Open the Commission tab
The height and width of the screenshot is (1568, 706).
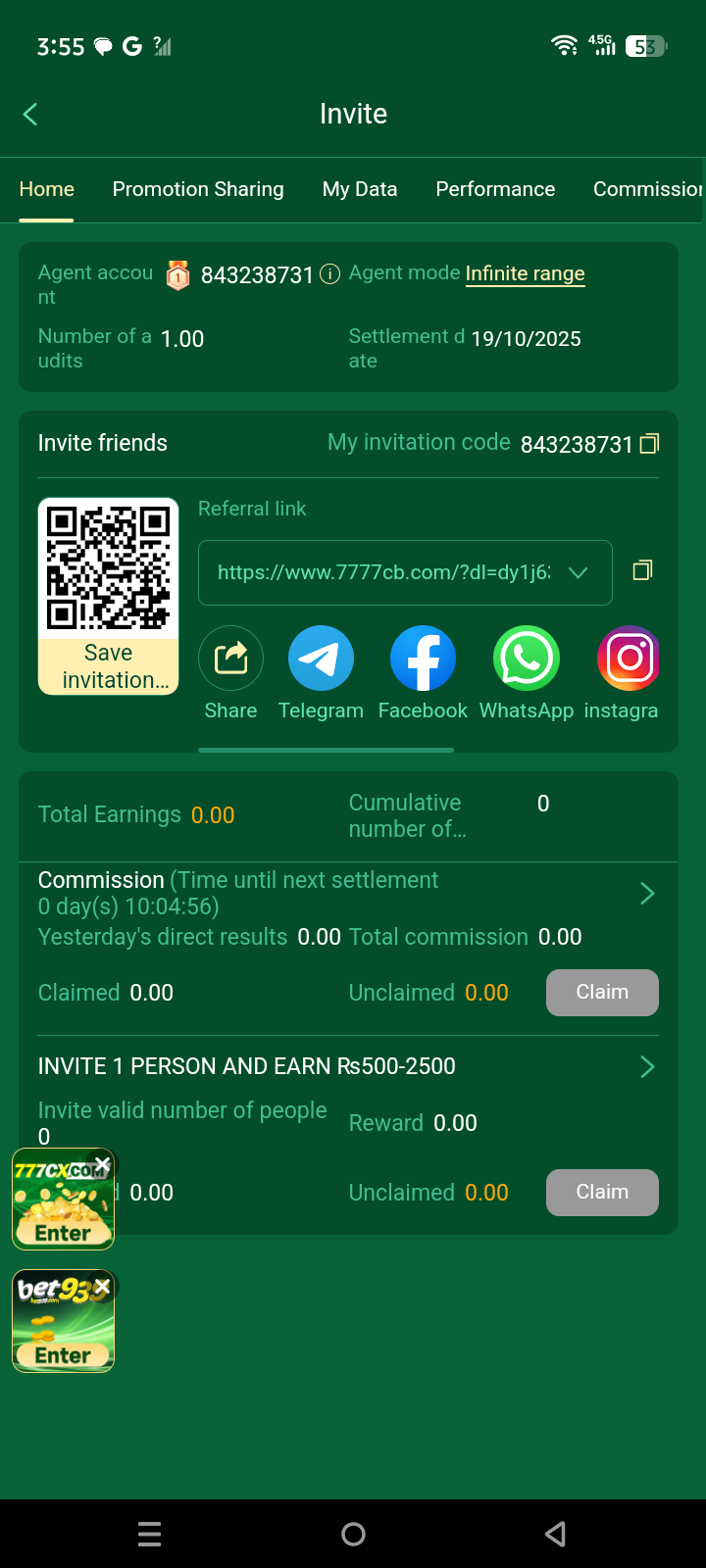pos(647,189)
